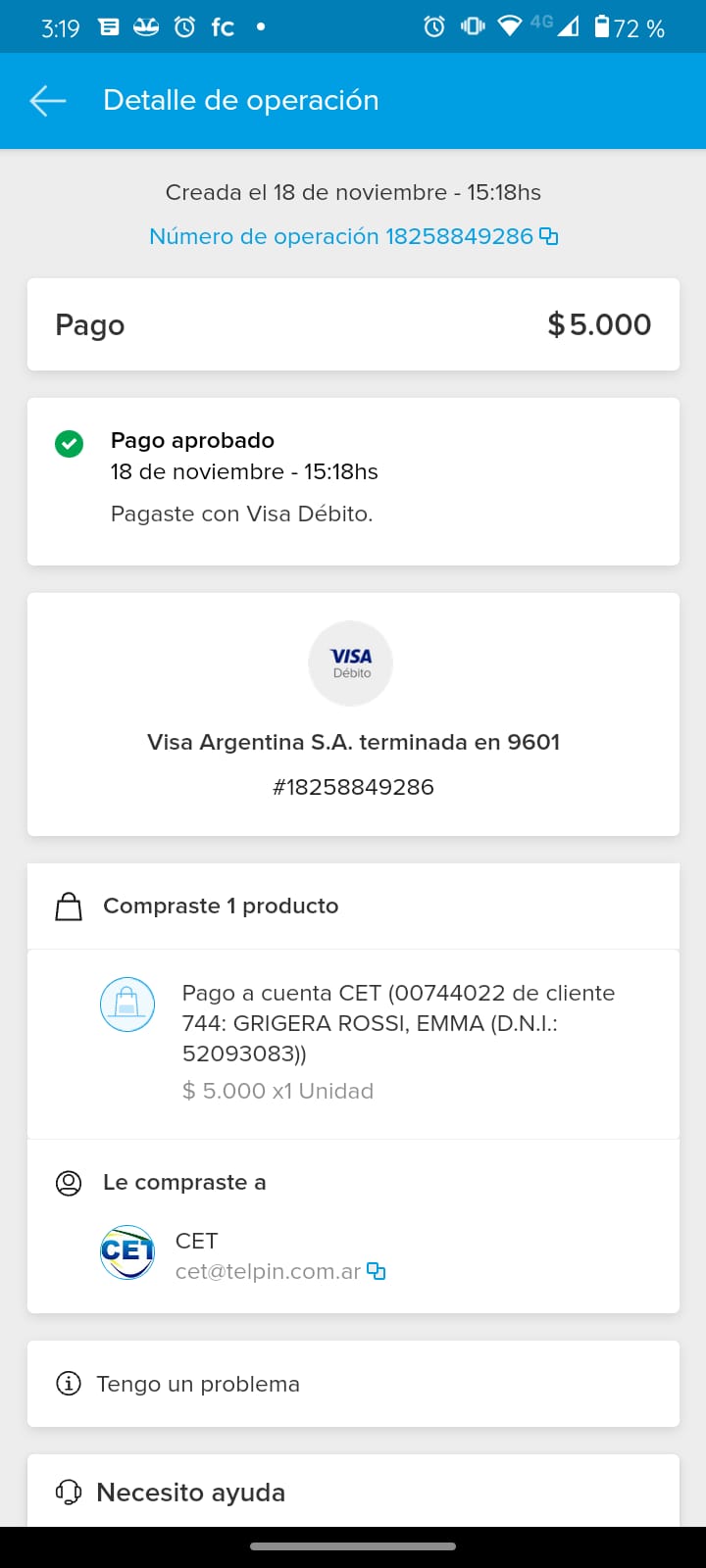Go back from Detalle de operación
Viewport: 706px width, 1568px height.
point(47,100)
